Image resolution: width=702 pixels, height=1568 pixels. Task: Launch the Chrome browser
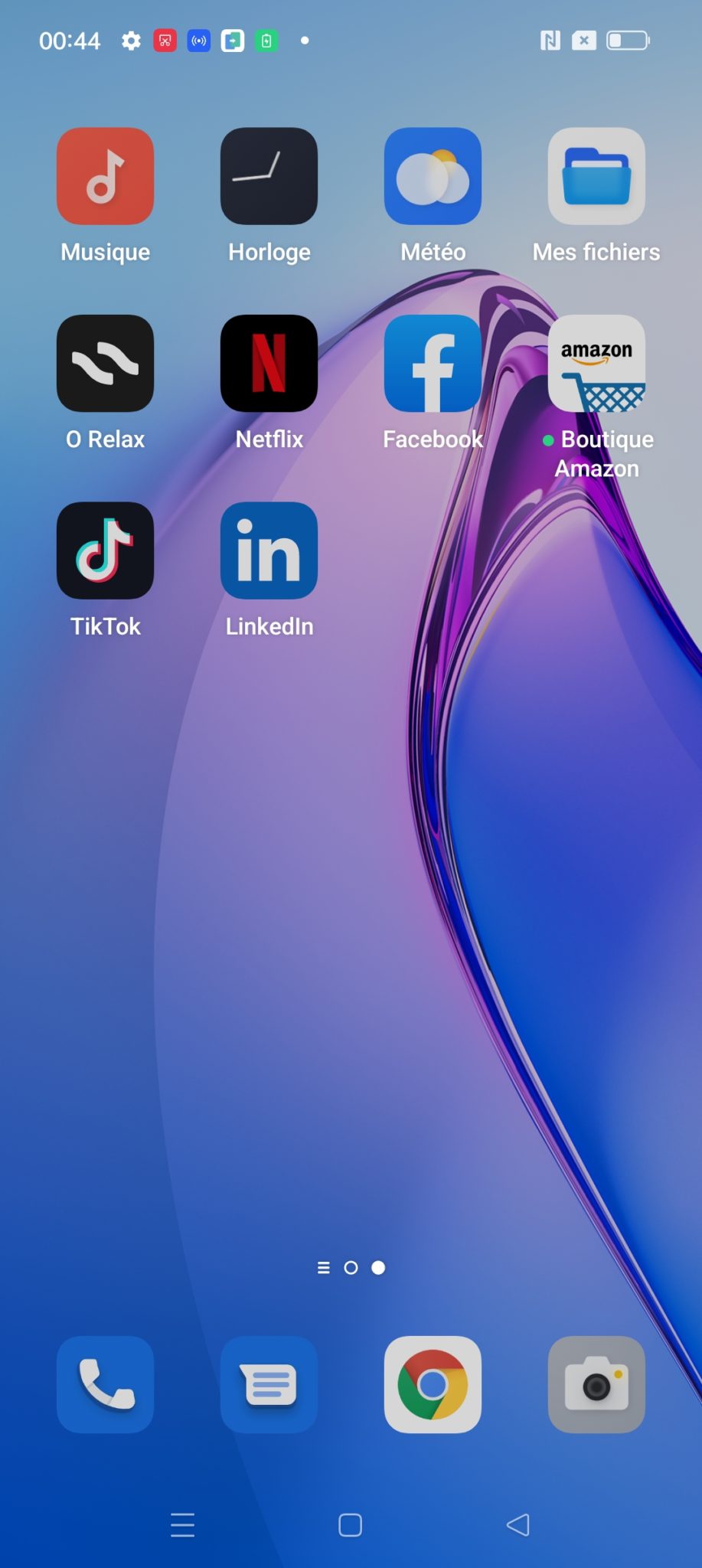click(x=433, y=1384)
